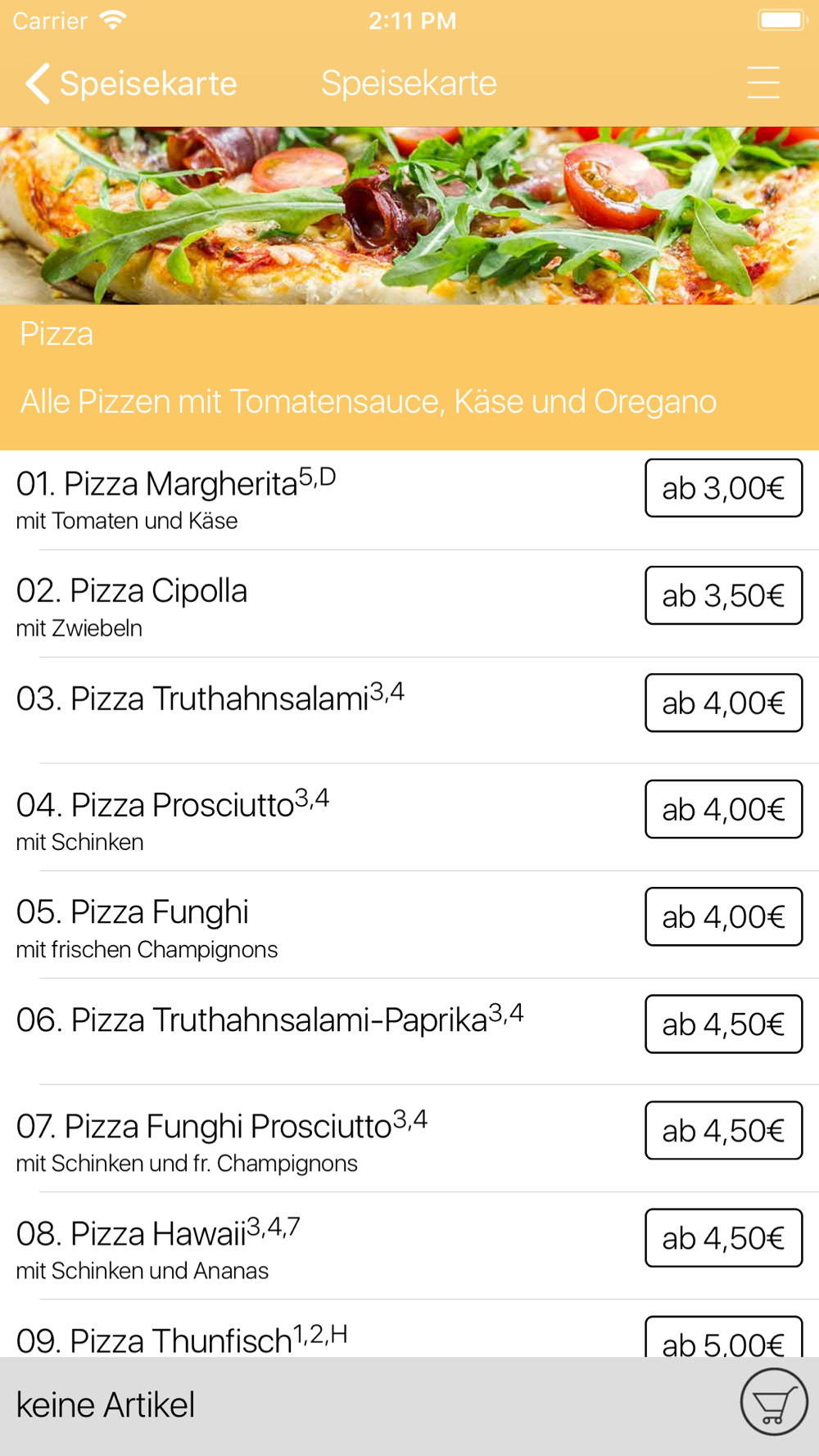
Task: Tap the price button for Pizza Funghi
Action: point(723,916)
